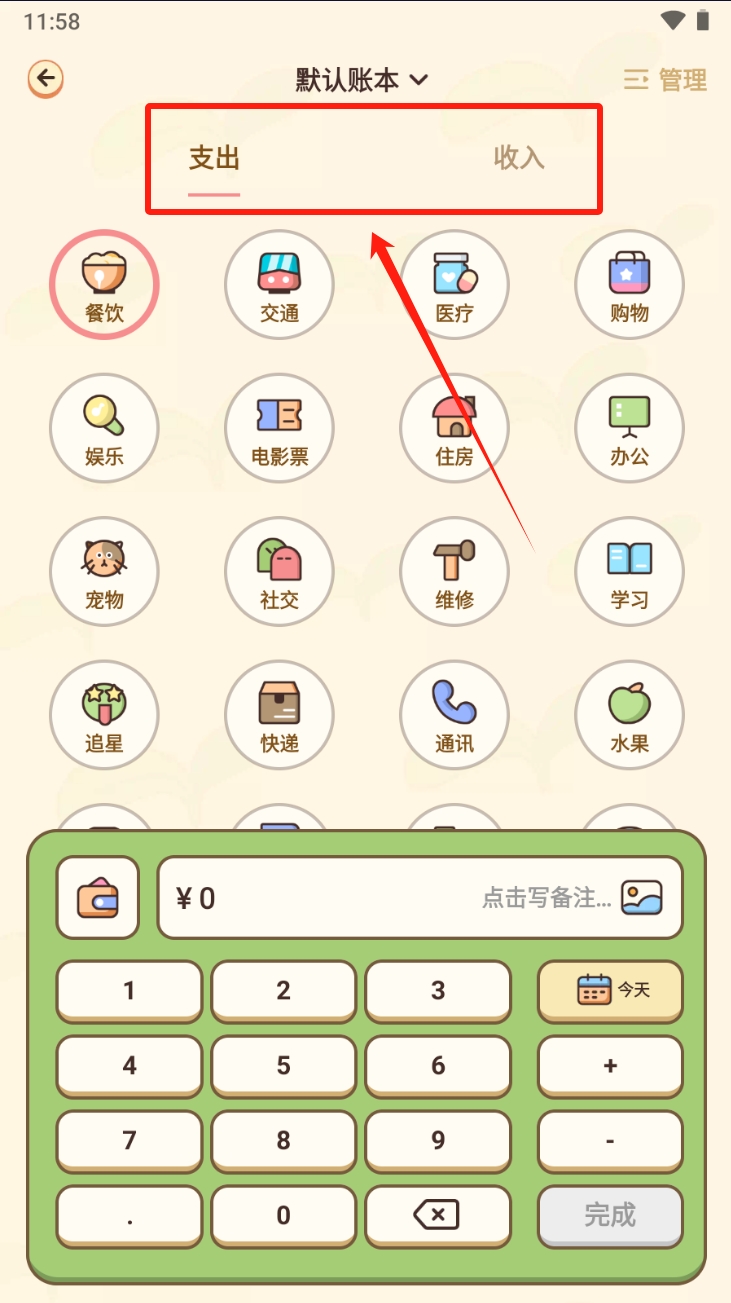The image size is (731, 1303).
Task: Expand the 默认账本 account book dropdown
Action: coord(362,80)
